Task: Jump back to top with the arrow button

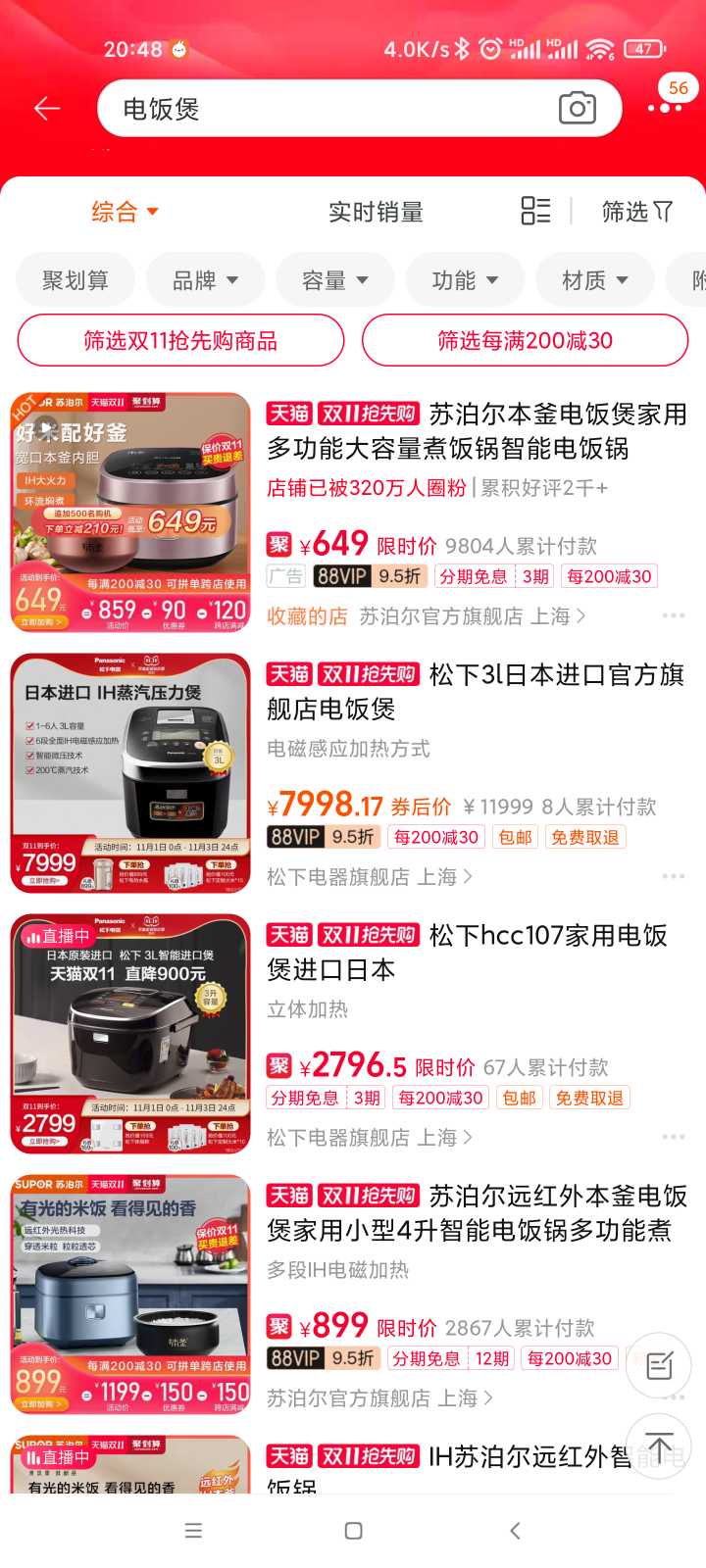Action: tap(659, 1446)
